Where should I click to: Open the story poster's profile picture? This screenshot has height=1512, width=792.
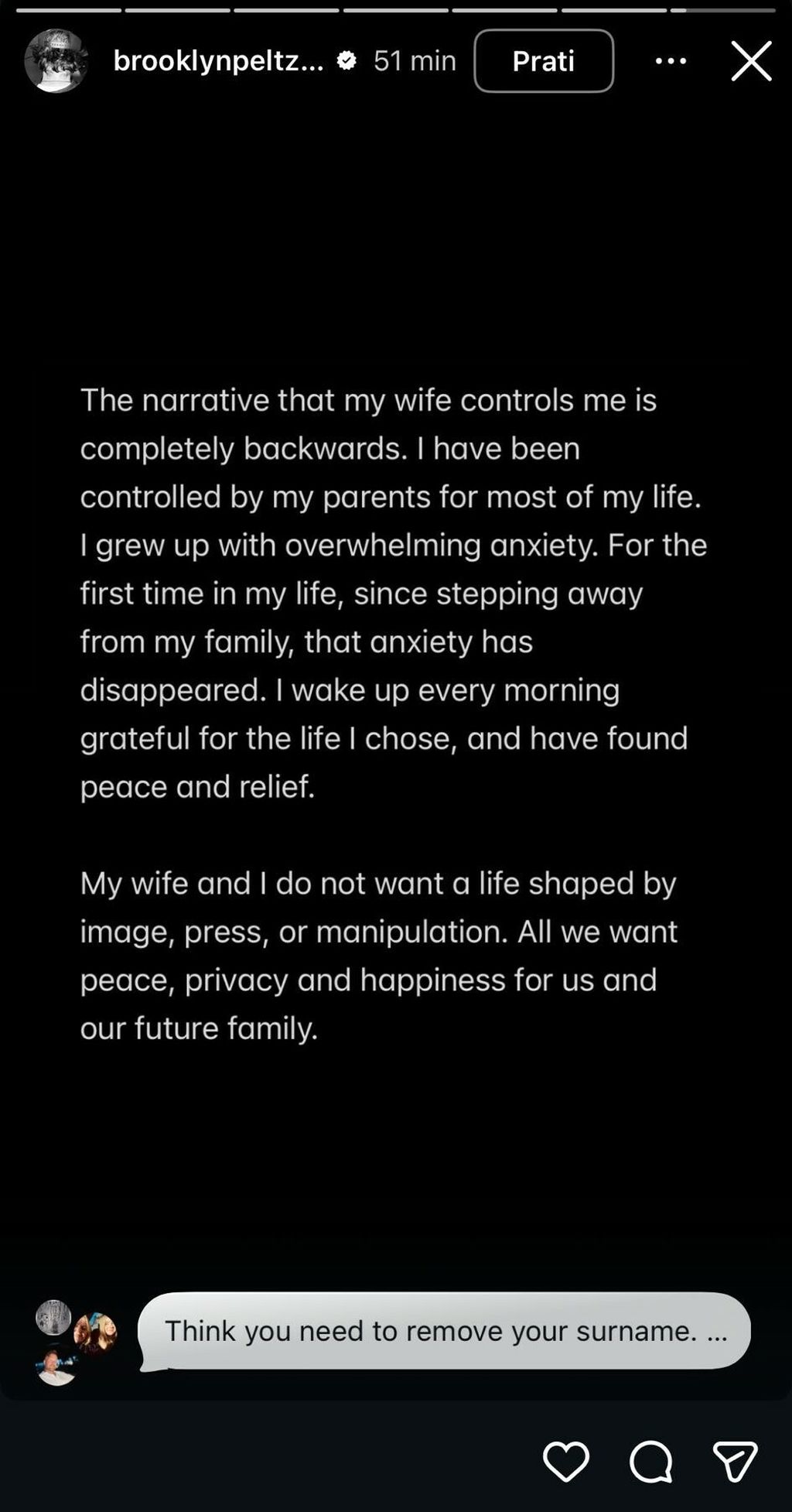tap(56, 61)
